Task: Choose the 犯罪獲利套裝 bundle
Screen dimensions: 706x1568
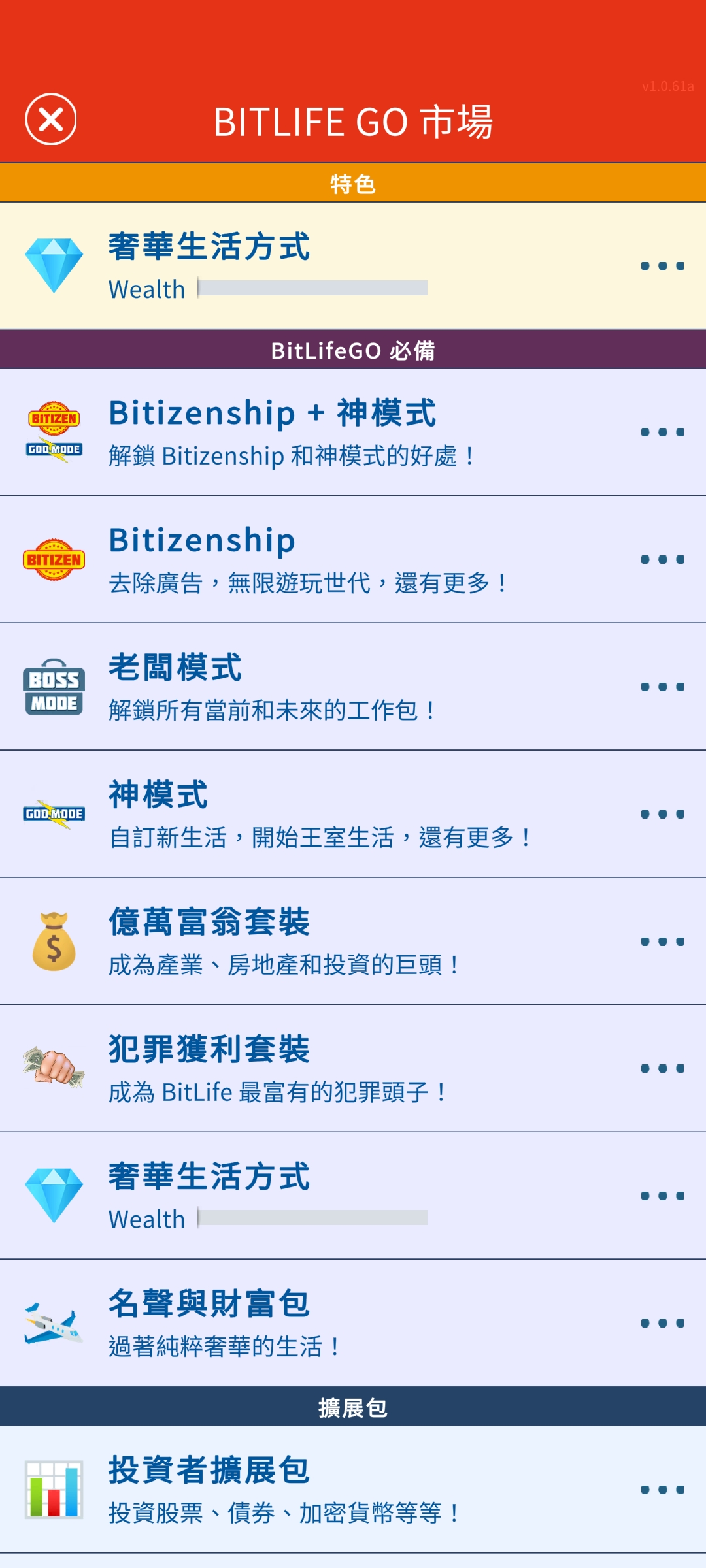Action: pyautogui.click(x=353, y=1068)
